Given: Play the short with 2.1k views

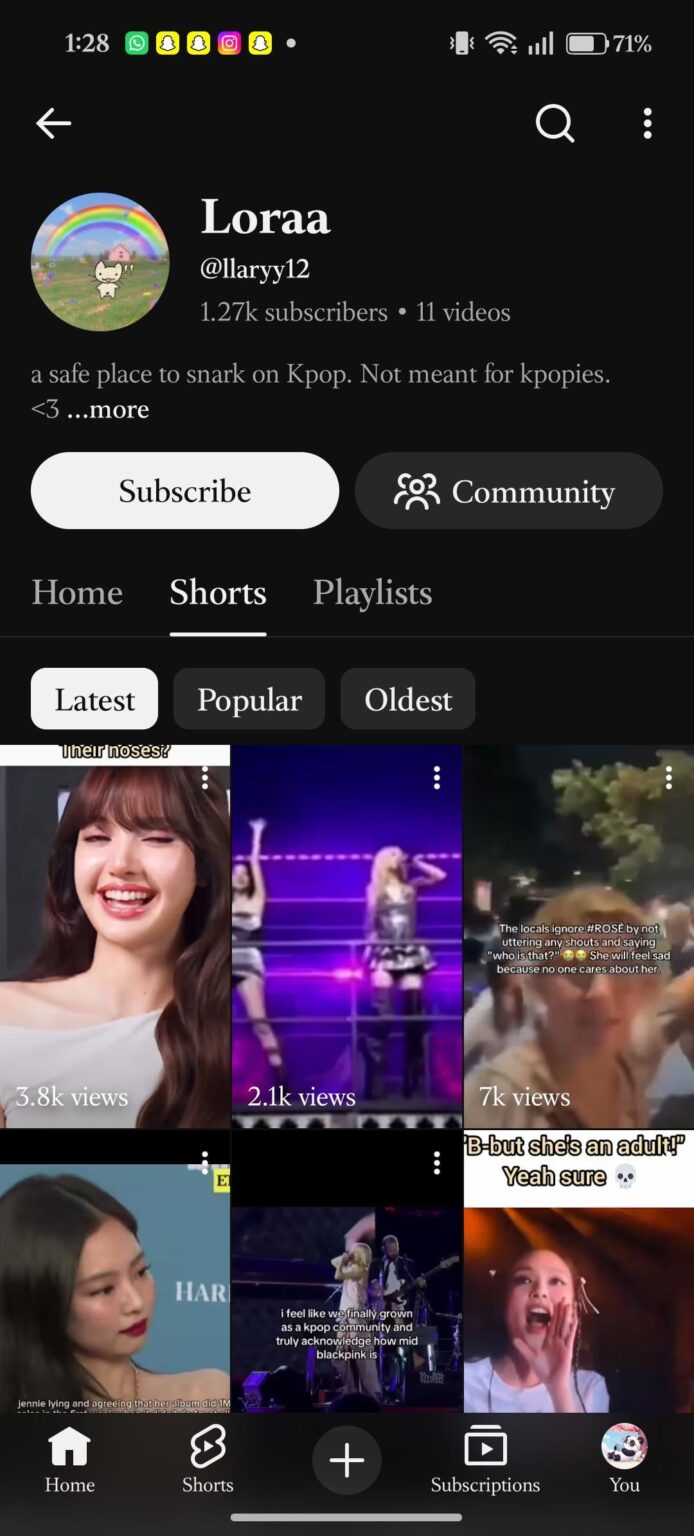Looking at the screenshot, I should coord(347,937).
